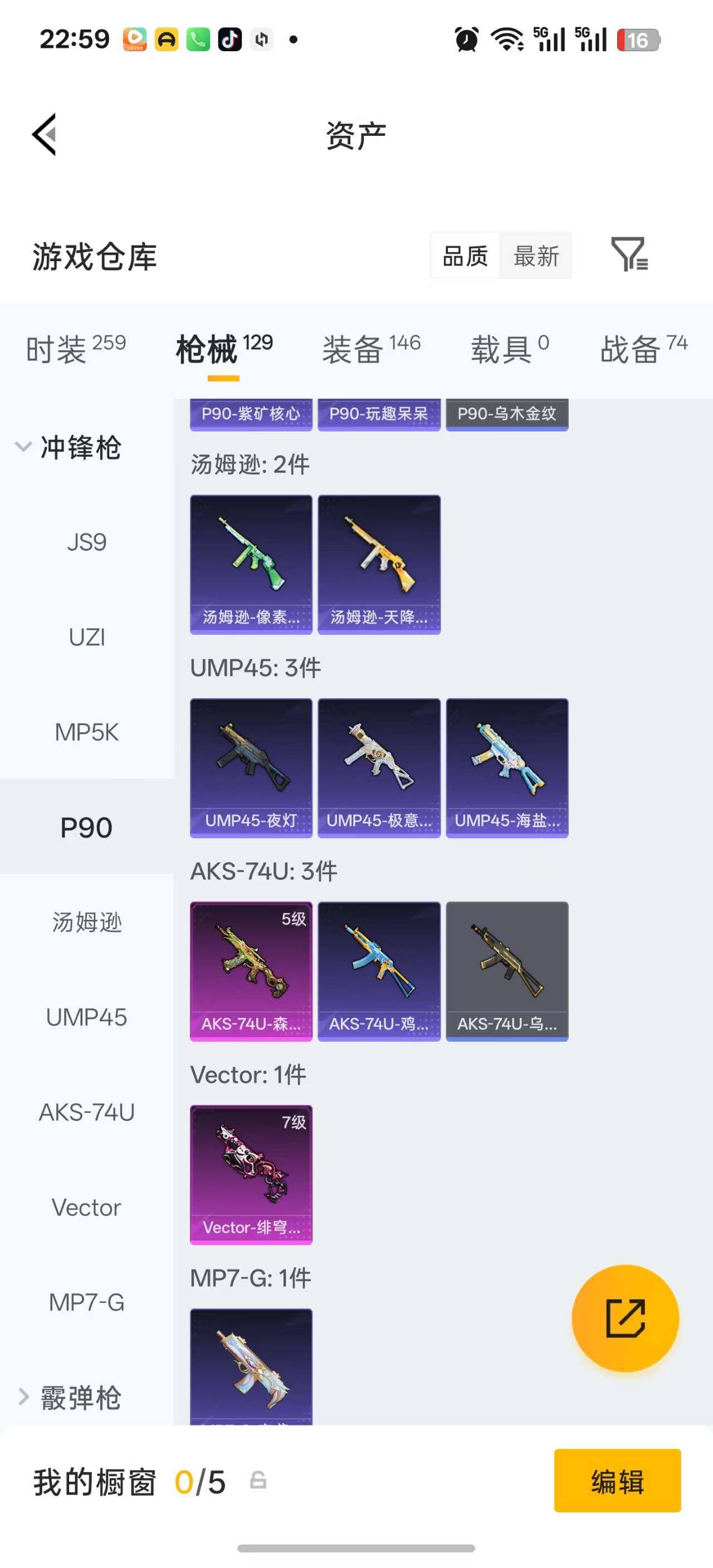Choose AKS-74U from the side list
This screenshot has width=713, height=1568.
point(86,1112)
